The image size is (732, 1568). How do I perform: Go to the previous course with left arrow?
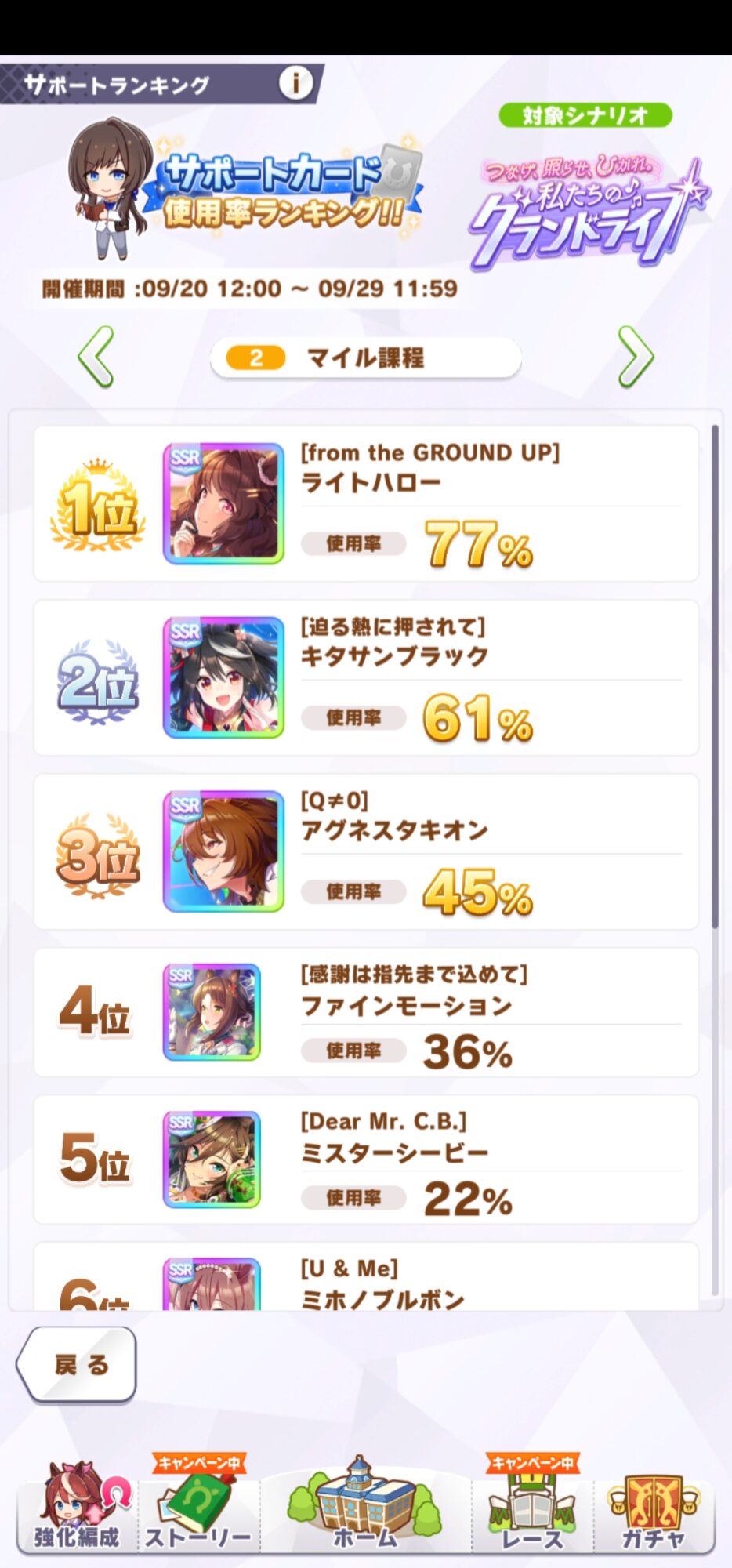96,357
